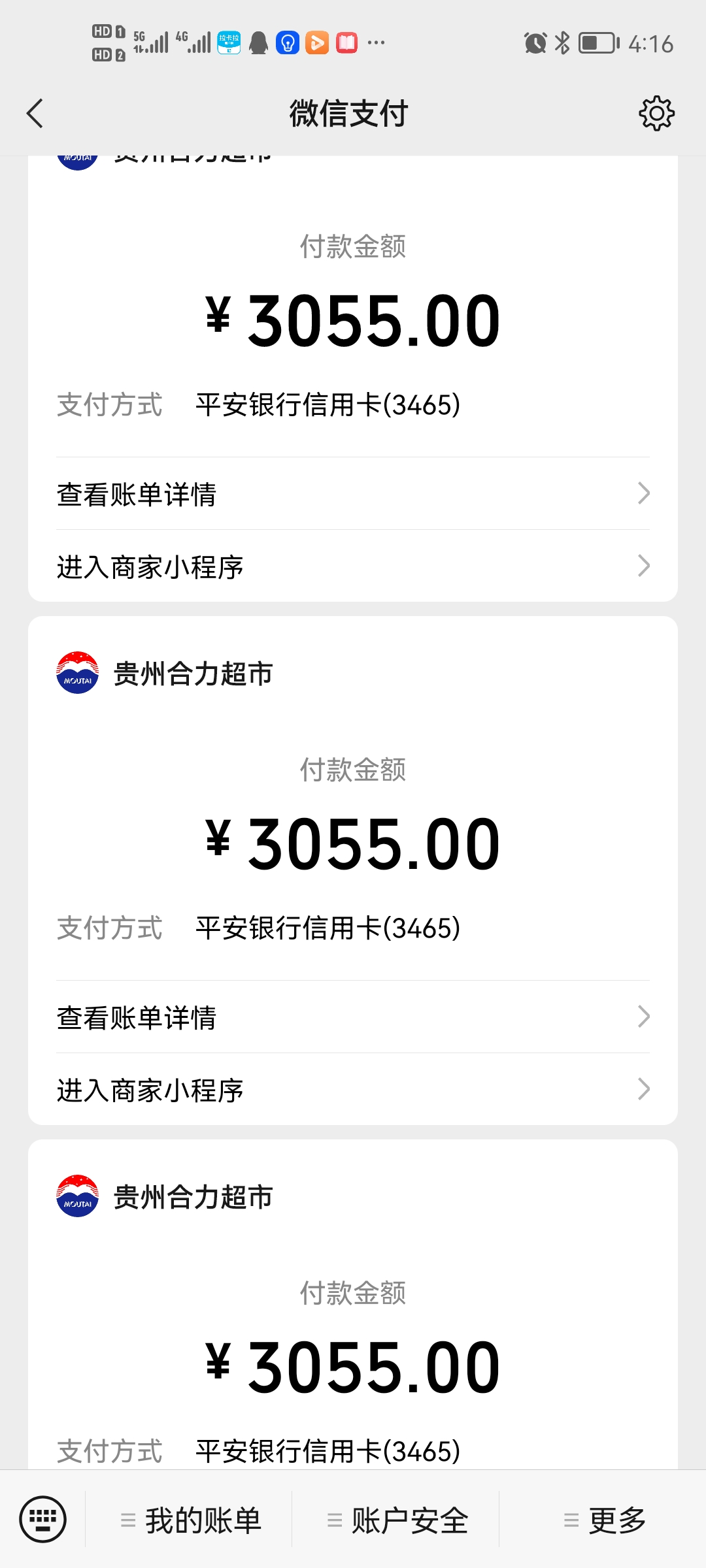Viewport: 706px width, 1568px height.
Task: Tap 进入商家小程序 under the fully shown 贵州合力超市 header
Action: tap(353, 1090)
